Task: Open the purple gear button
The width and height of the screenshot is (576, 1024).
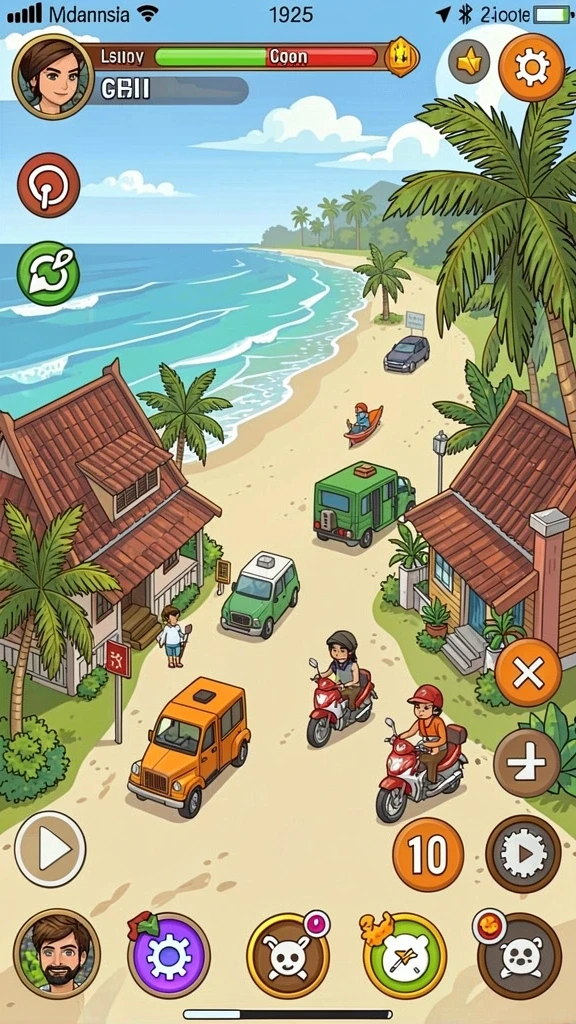Action: click(168, 956)
